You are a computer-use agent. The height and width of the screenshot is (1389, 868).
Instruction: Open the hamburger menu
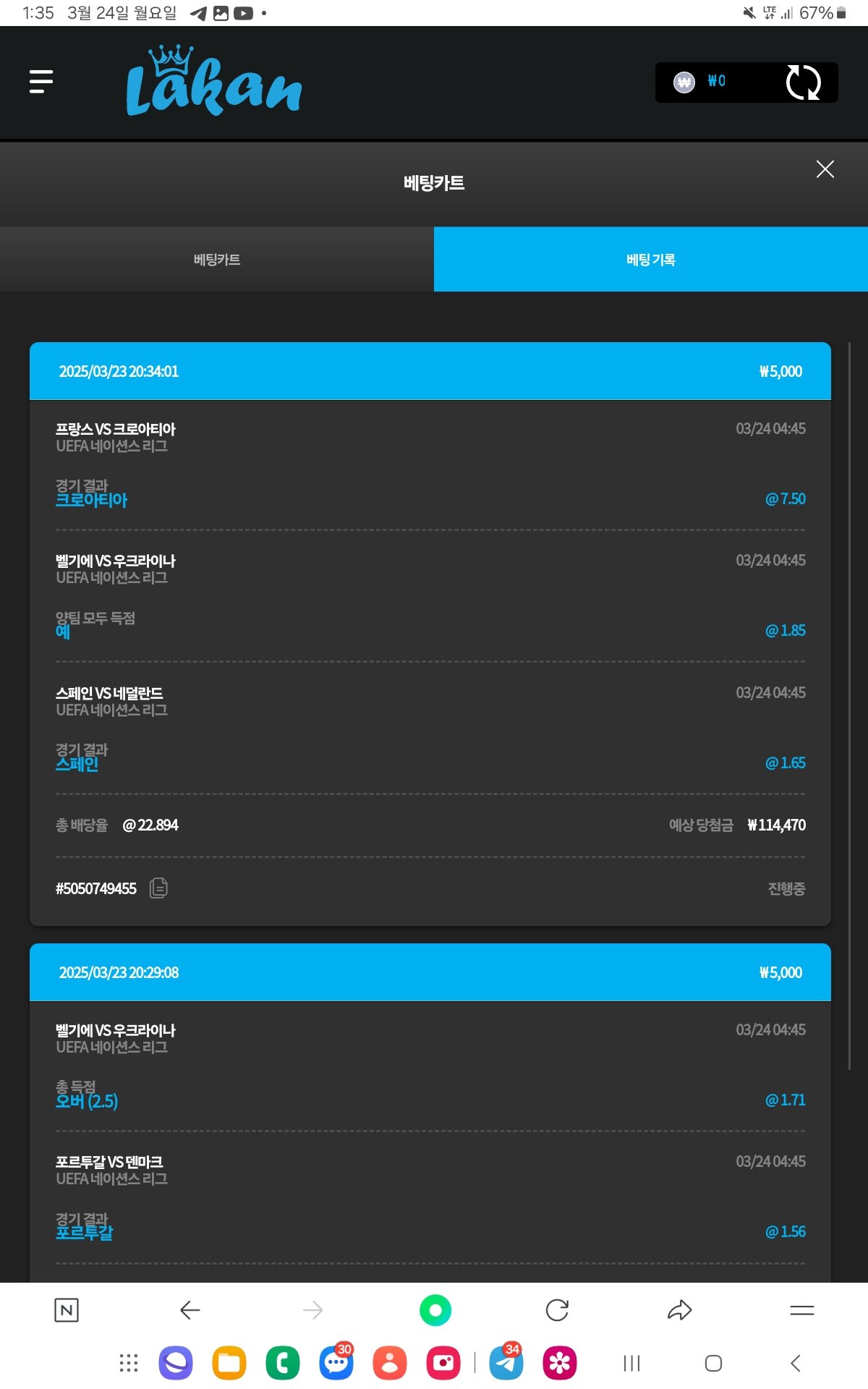[41, 82]
